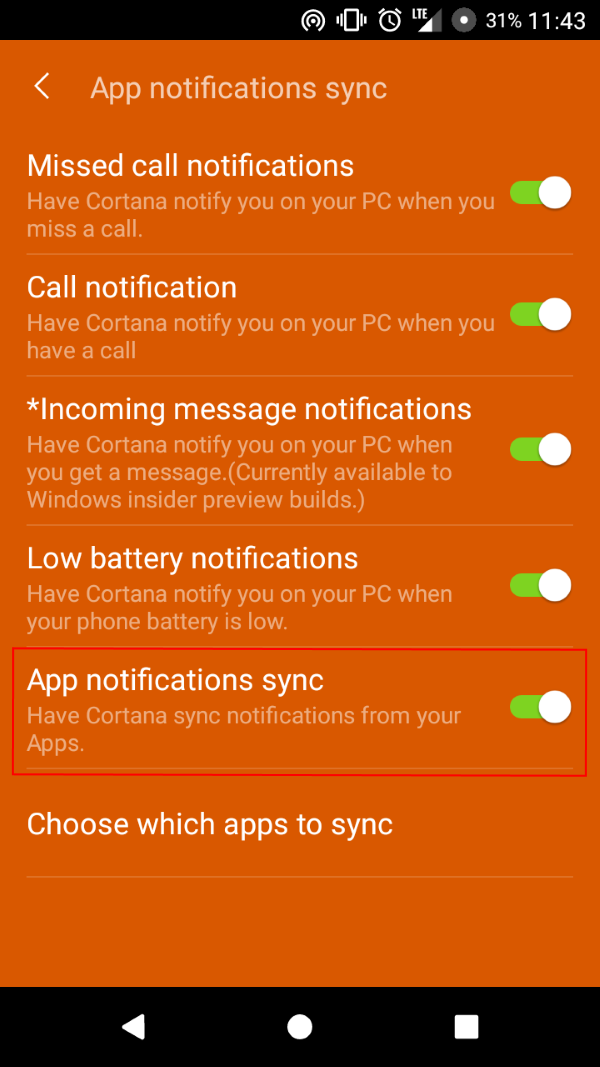The width and height of the screenshot is (600, 1067).
Task: Toggle Incoming message notifications off
Action: click(540, 449)
